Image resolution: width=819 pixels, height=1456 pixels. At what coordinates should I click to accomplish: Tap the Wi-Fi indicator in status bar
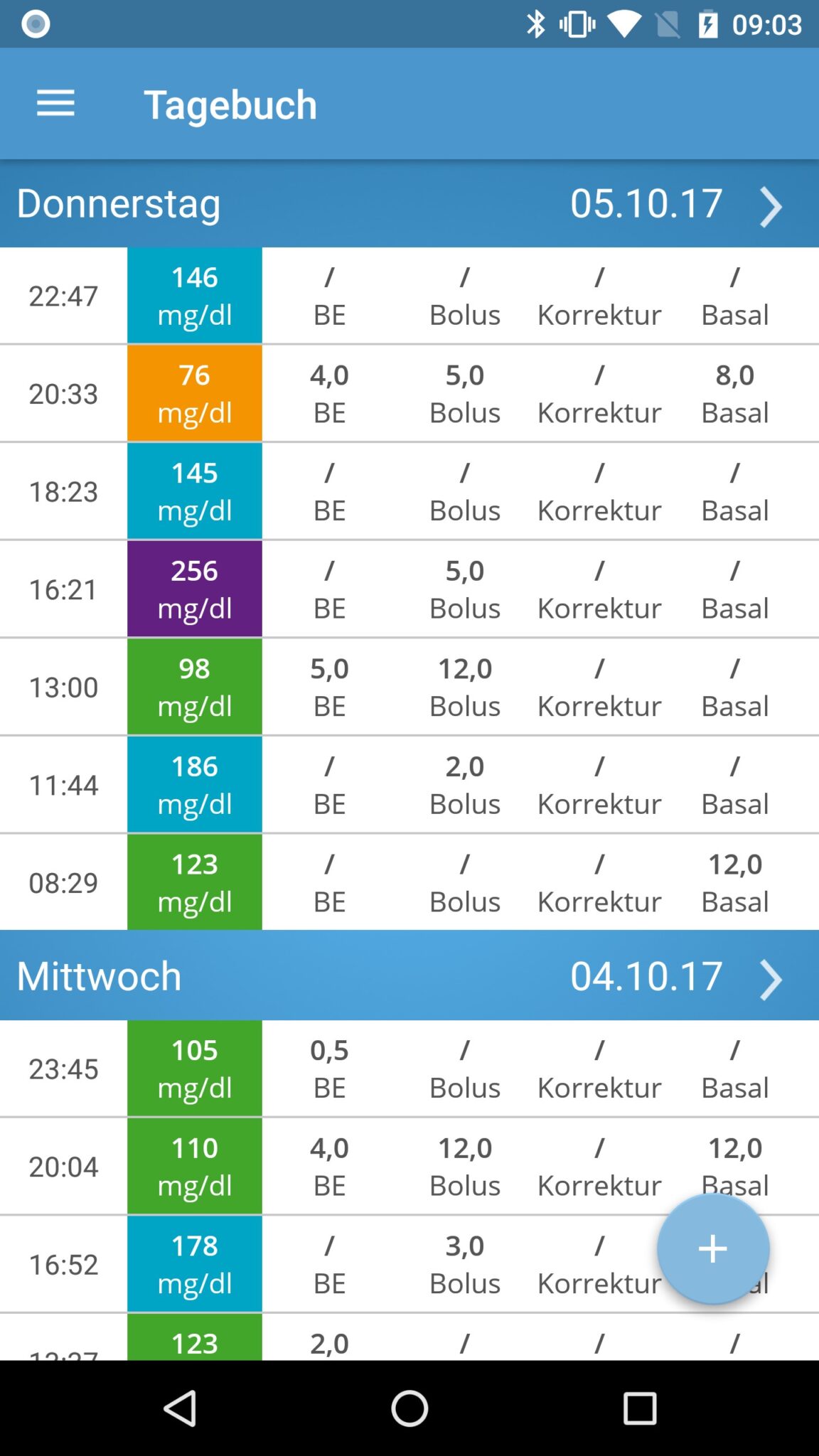(x=624, y=23)
